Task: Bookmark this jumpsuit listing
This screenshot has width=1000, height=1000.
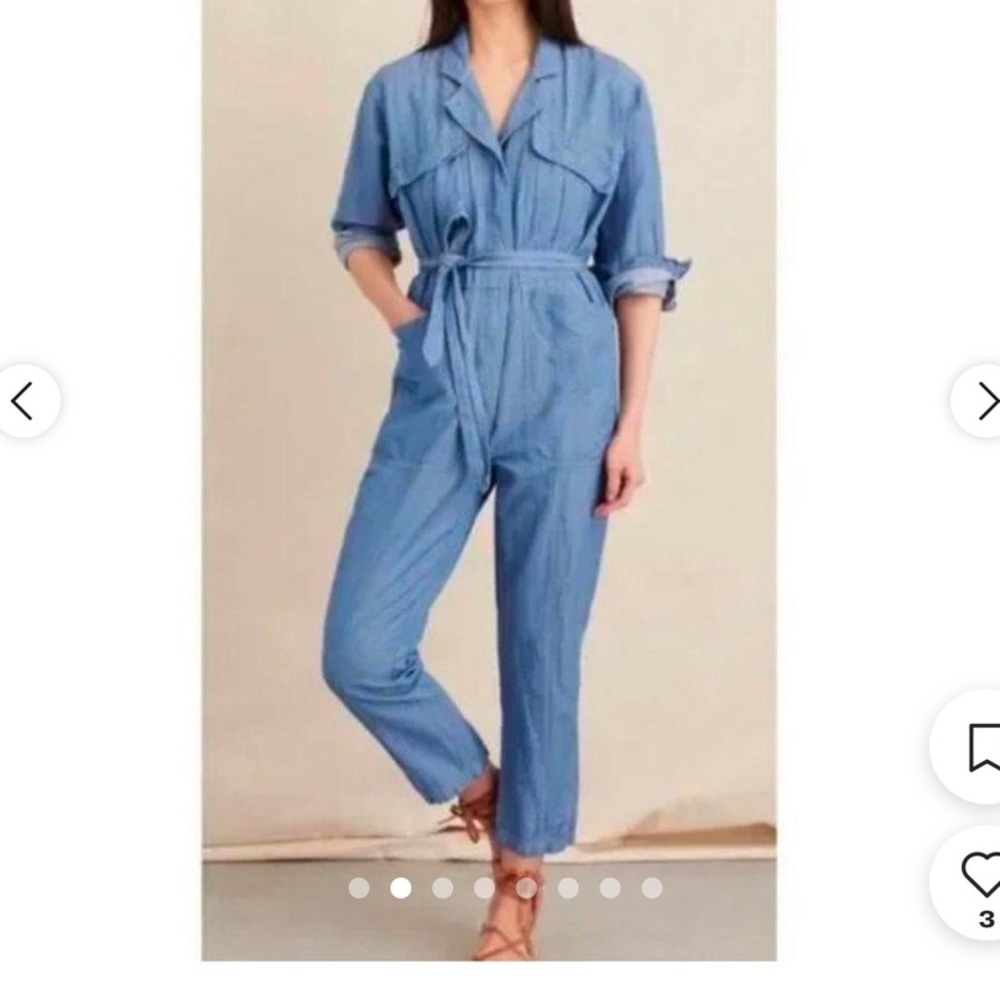Action: pyautogui.click(x=980, y=747)
